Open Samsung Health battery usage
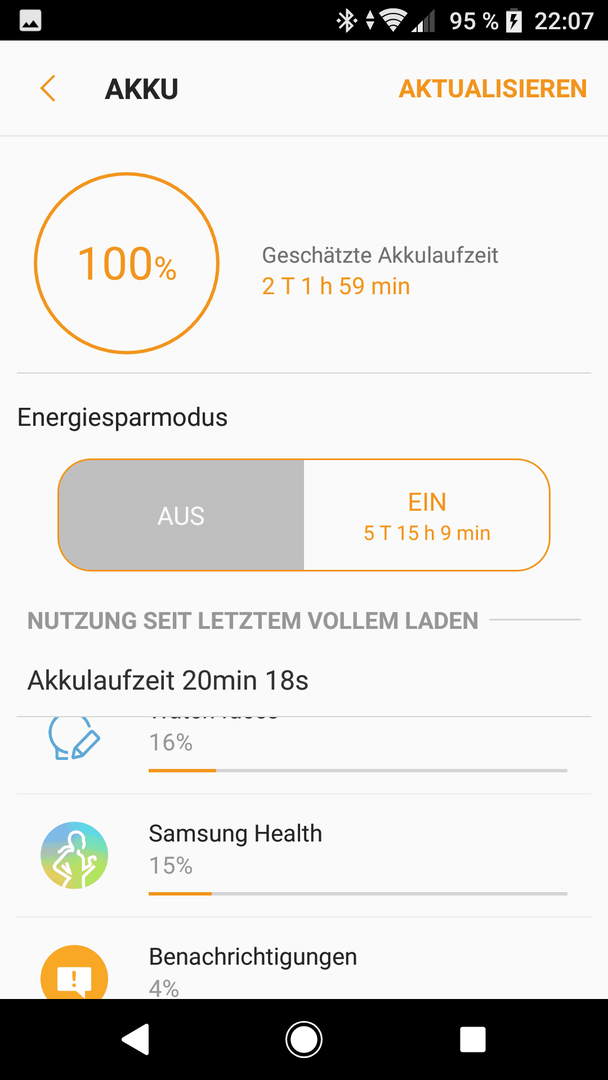 pyautogui.click(x=304, y=855)
